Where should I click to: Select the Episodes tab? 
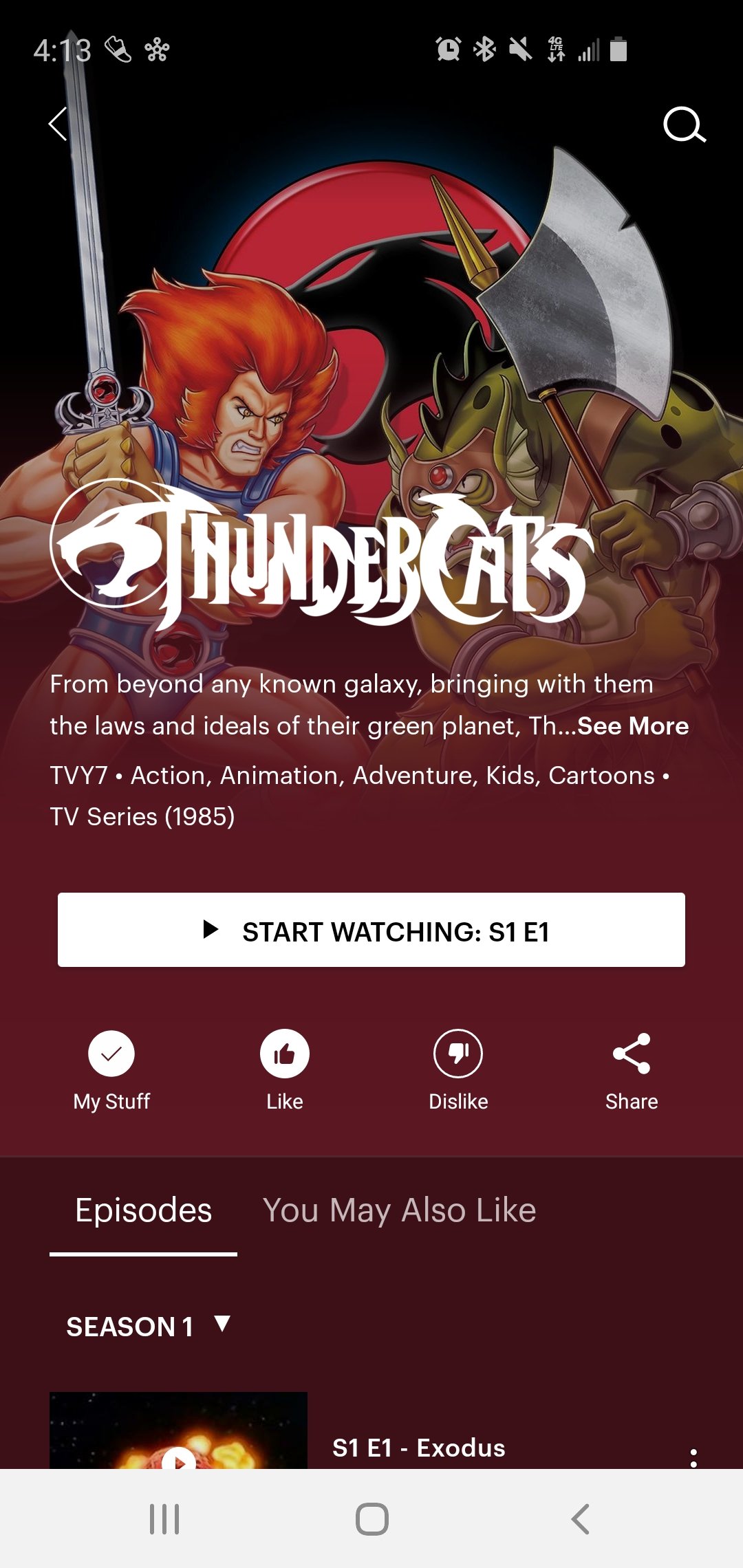(143, 1212)
